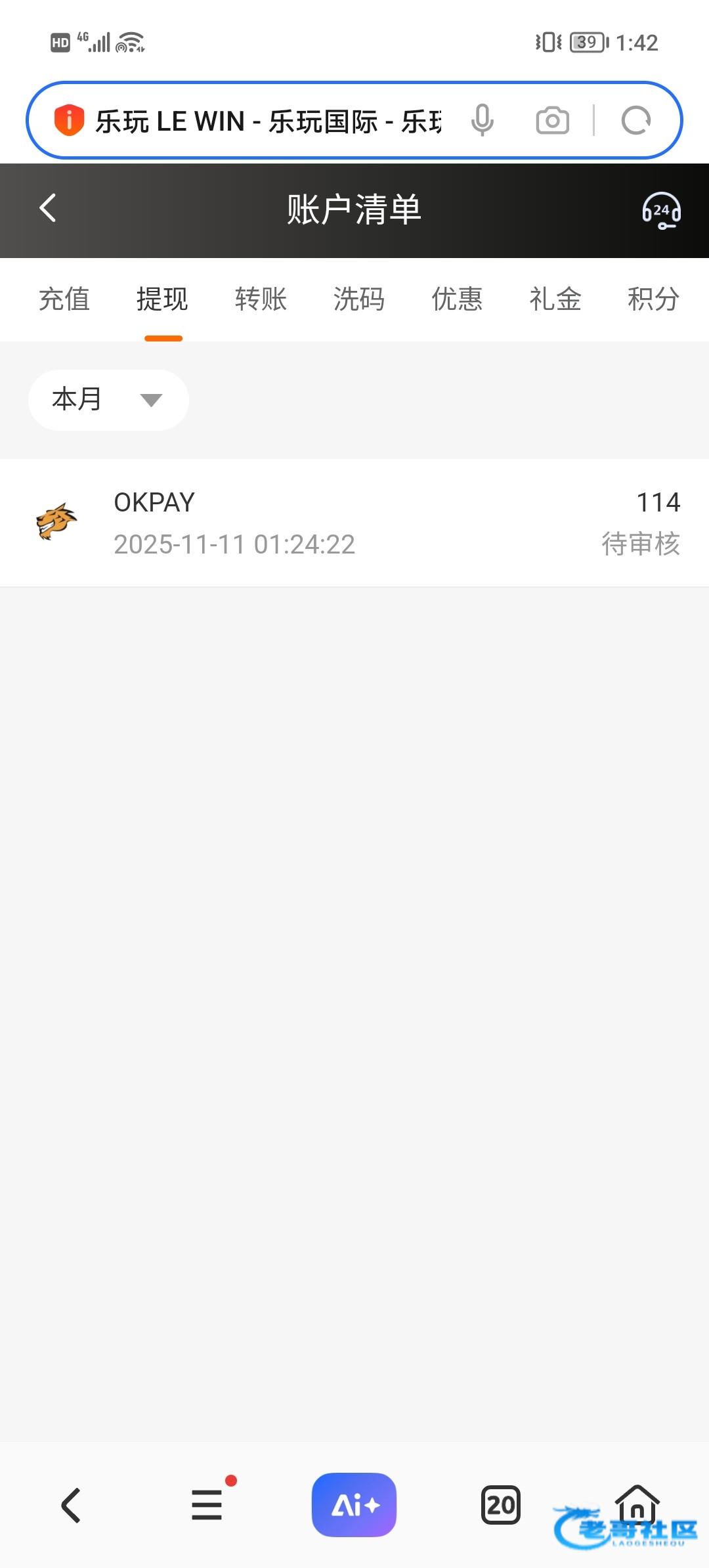709x1568 pixels.
Task: Open the 积分 tab
Action: click(x=653, y=299)
